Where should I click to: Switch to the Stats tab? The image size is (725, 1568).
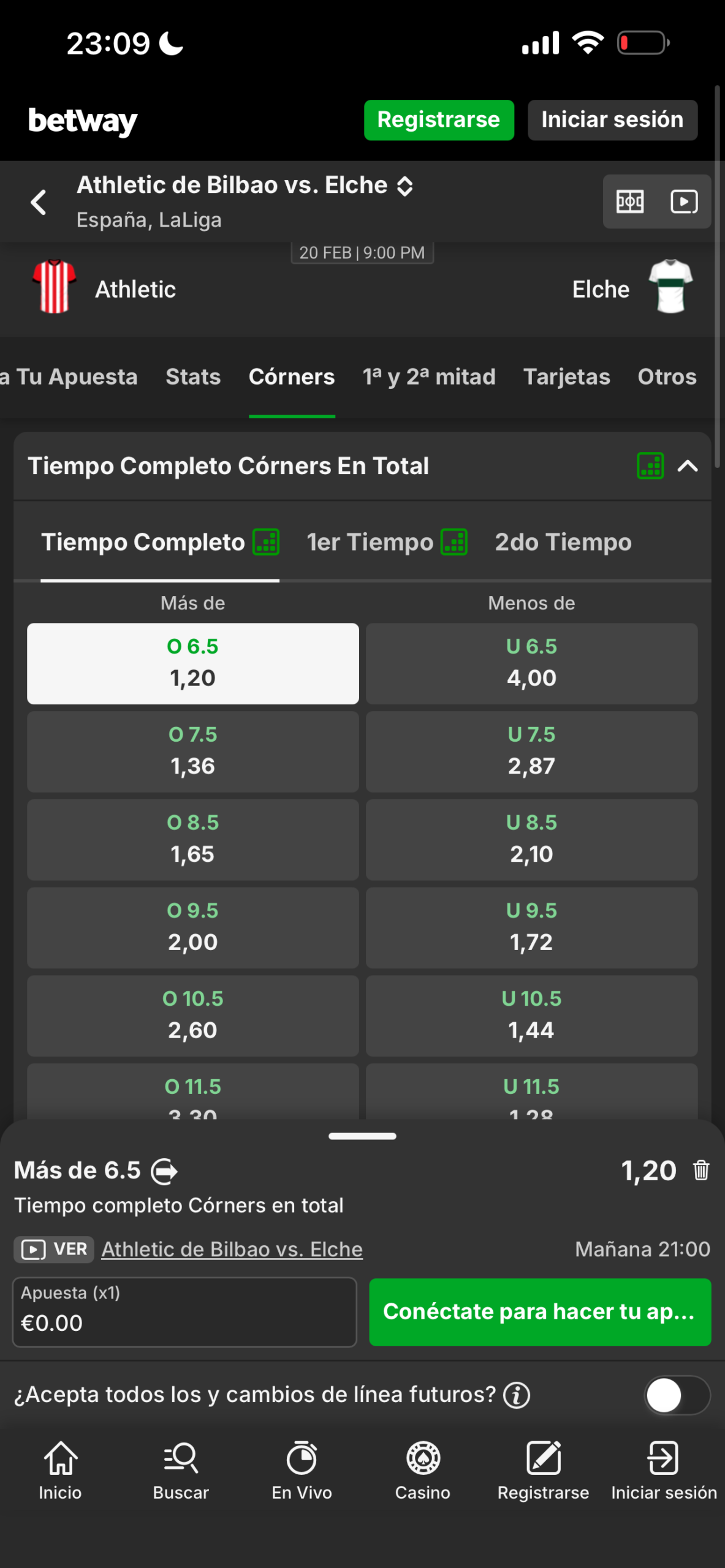[193, 377]
